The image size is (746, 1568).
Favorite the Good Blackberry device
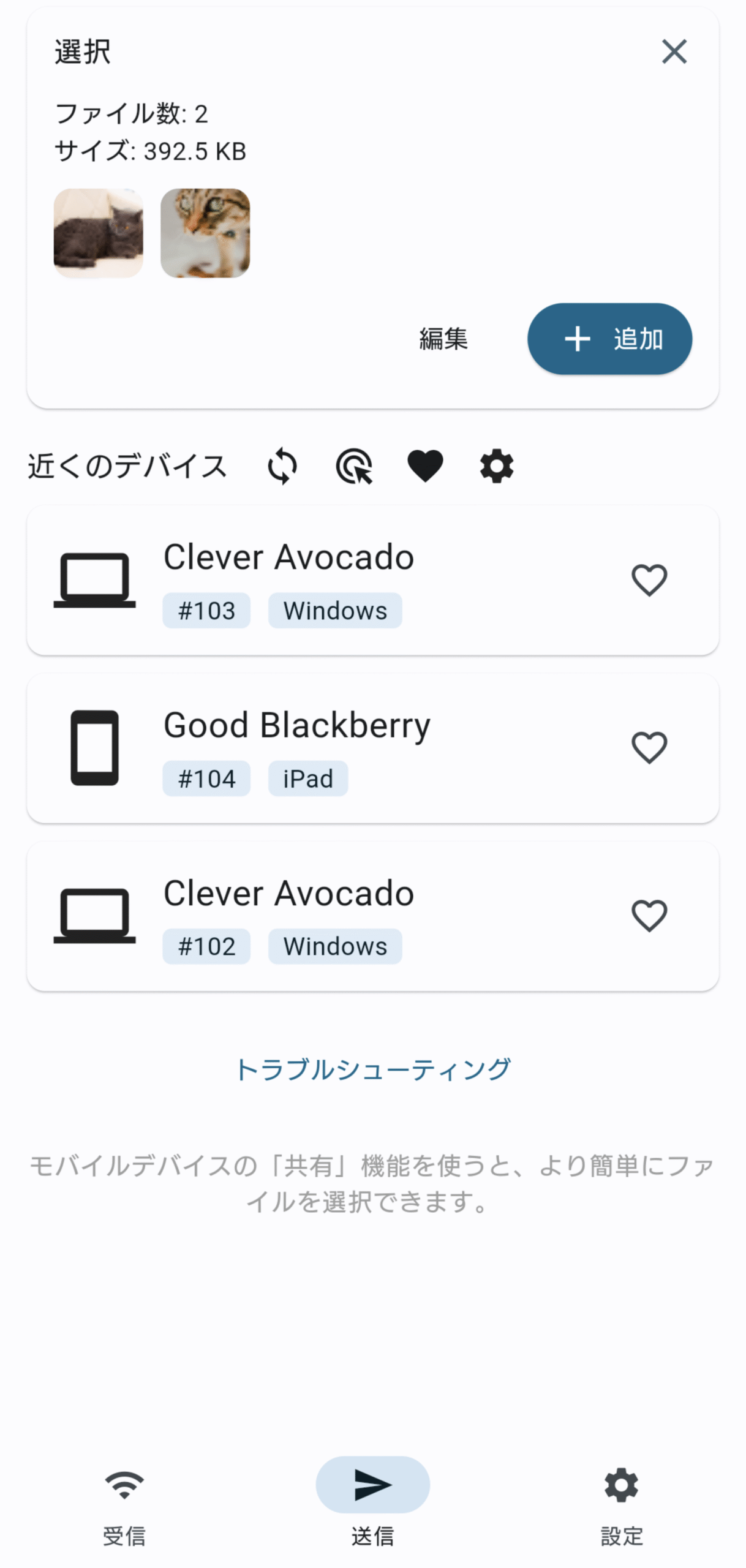pos(649,748)
